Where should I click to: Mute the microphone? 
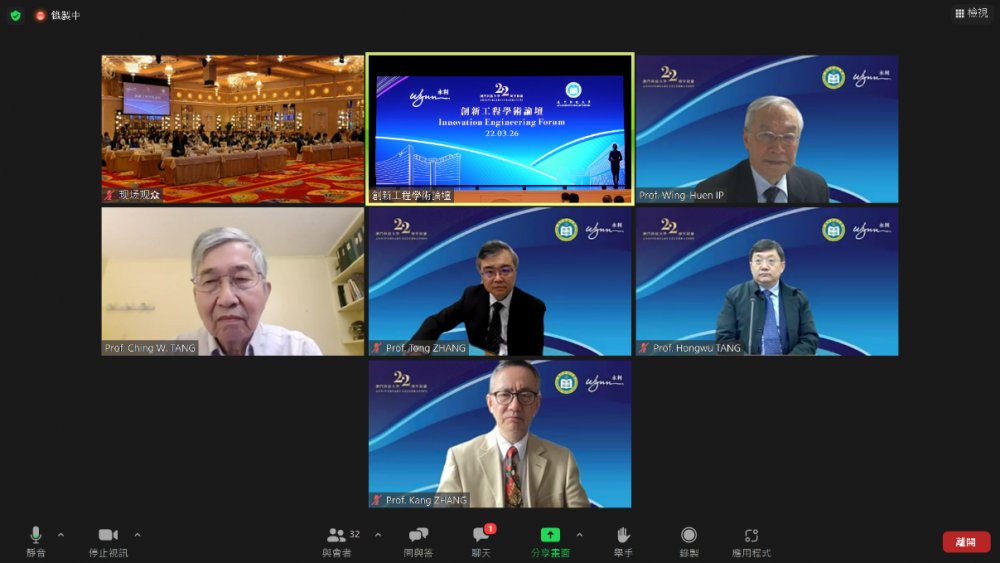[x=36, y=540]
